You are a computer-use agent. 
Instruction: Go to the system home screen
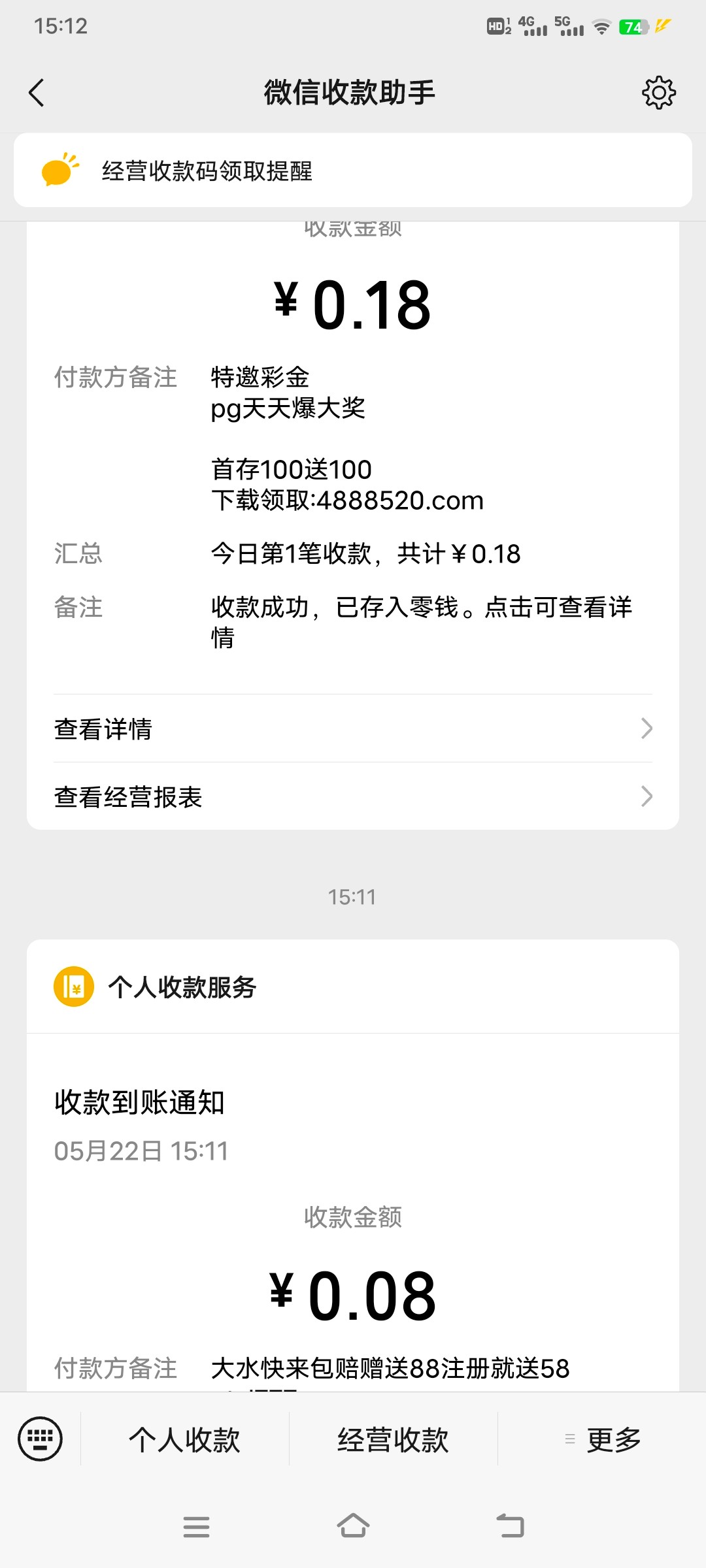(x=353, y=1526)
